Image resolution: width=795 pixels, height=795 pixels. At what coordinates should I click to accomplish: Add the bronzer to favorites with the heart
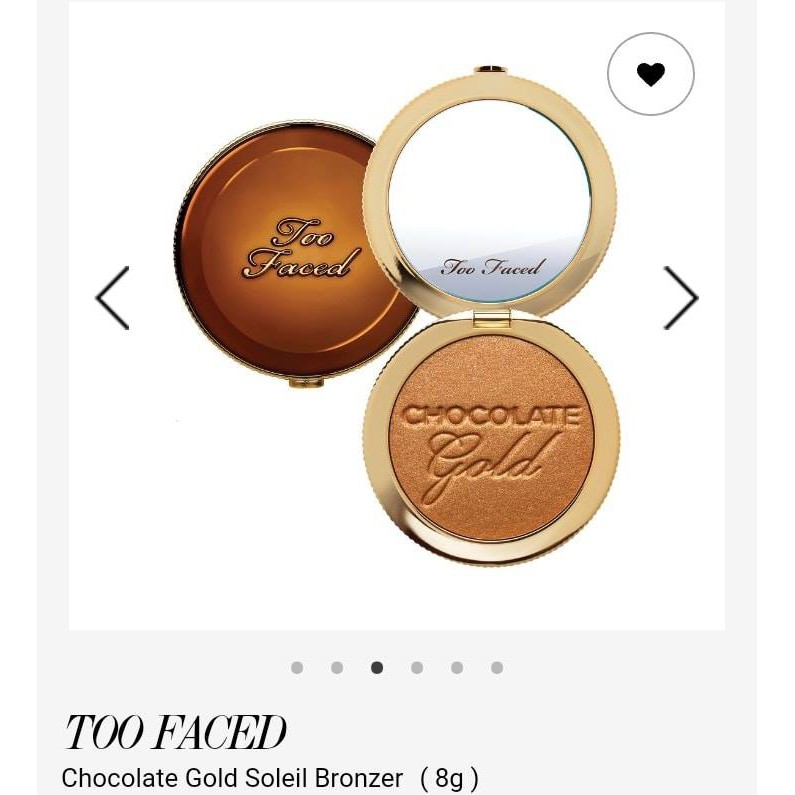(x=651, y=74)
